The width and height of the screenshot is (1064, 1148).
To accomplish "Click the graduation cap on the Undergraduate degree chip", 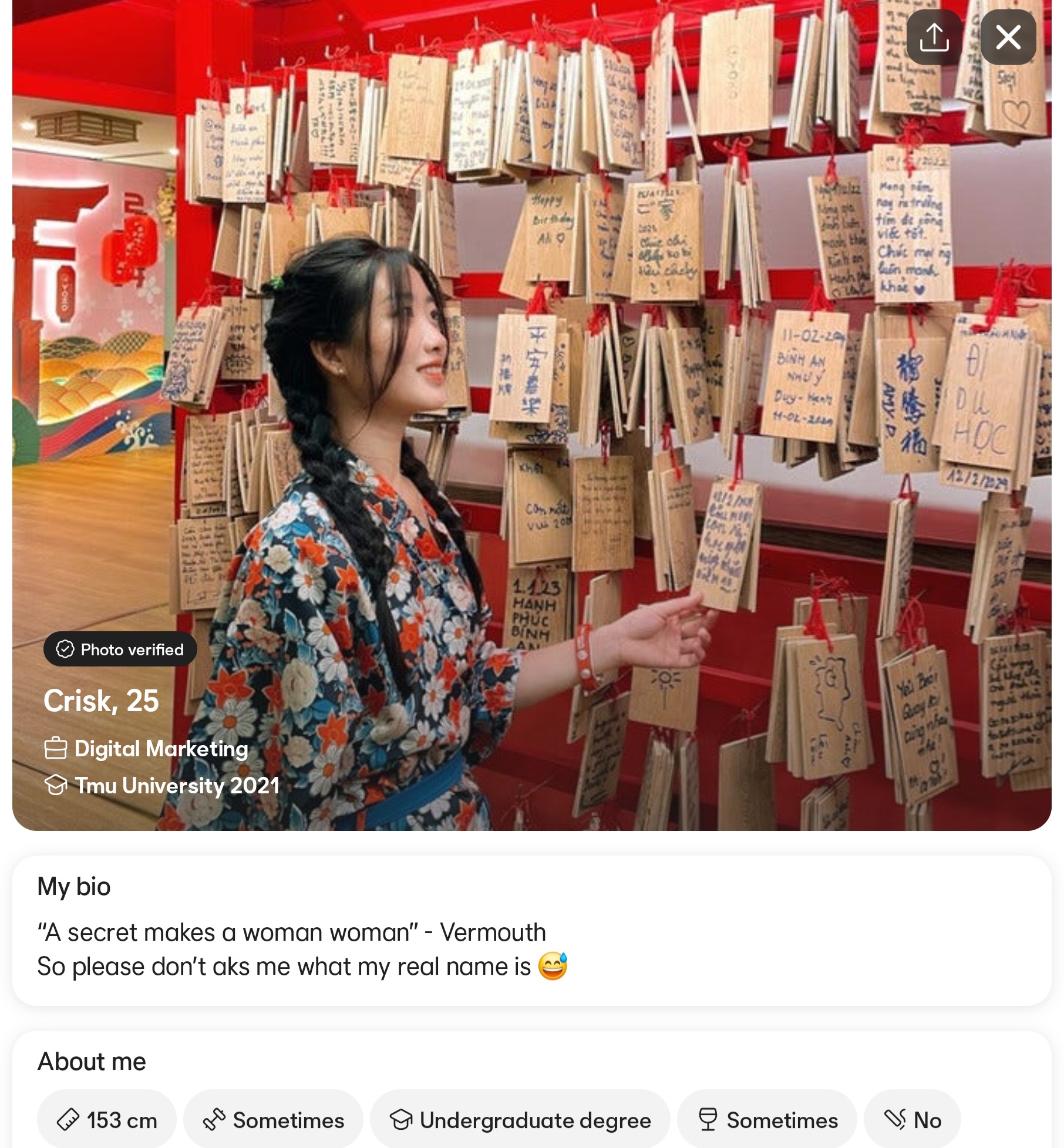I will pos(402,1119).
